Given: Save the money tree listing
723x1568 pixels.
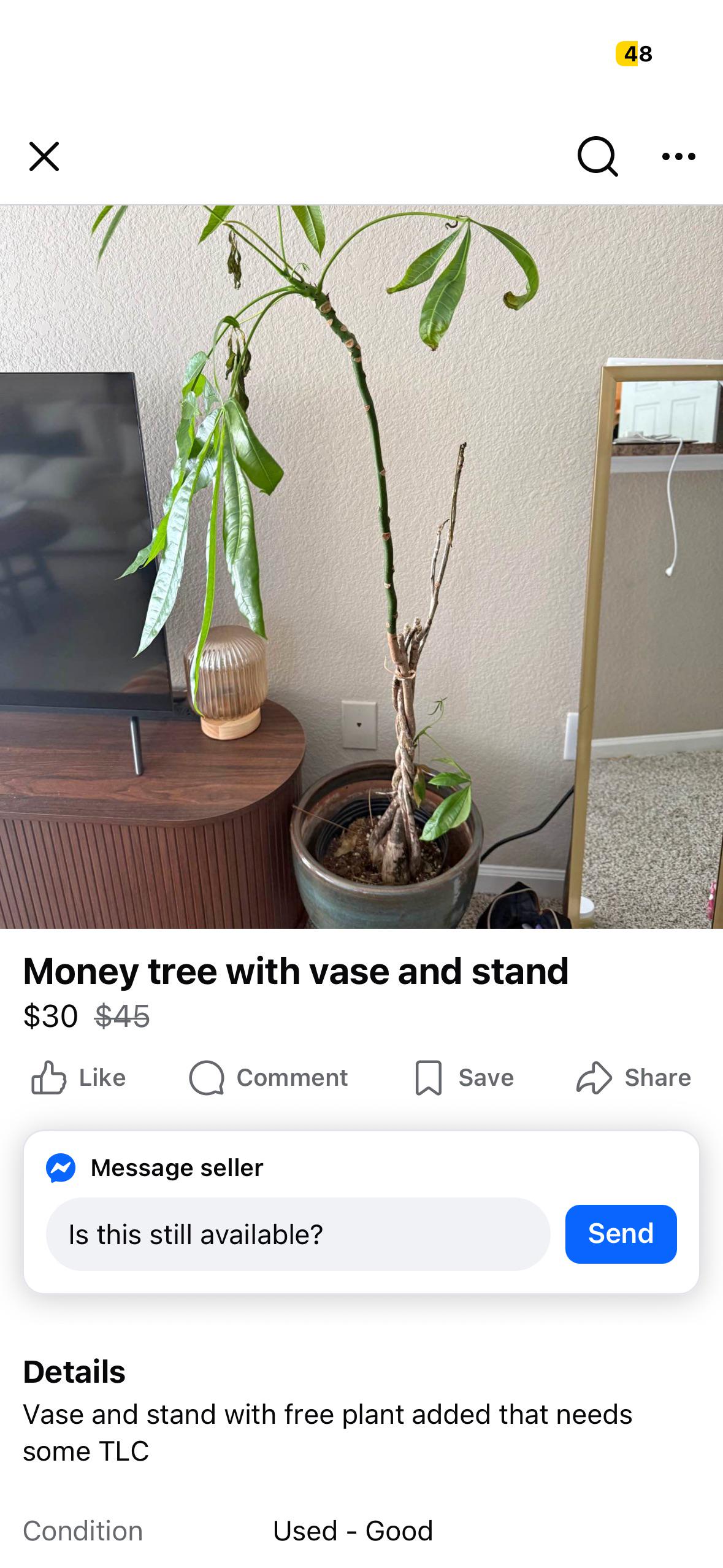Looking at the screenshot, I should click(x=464, y=1078).
